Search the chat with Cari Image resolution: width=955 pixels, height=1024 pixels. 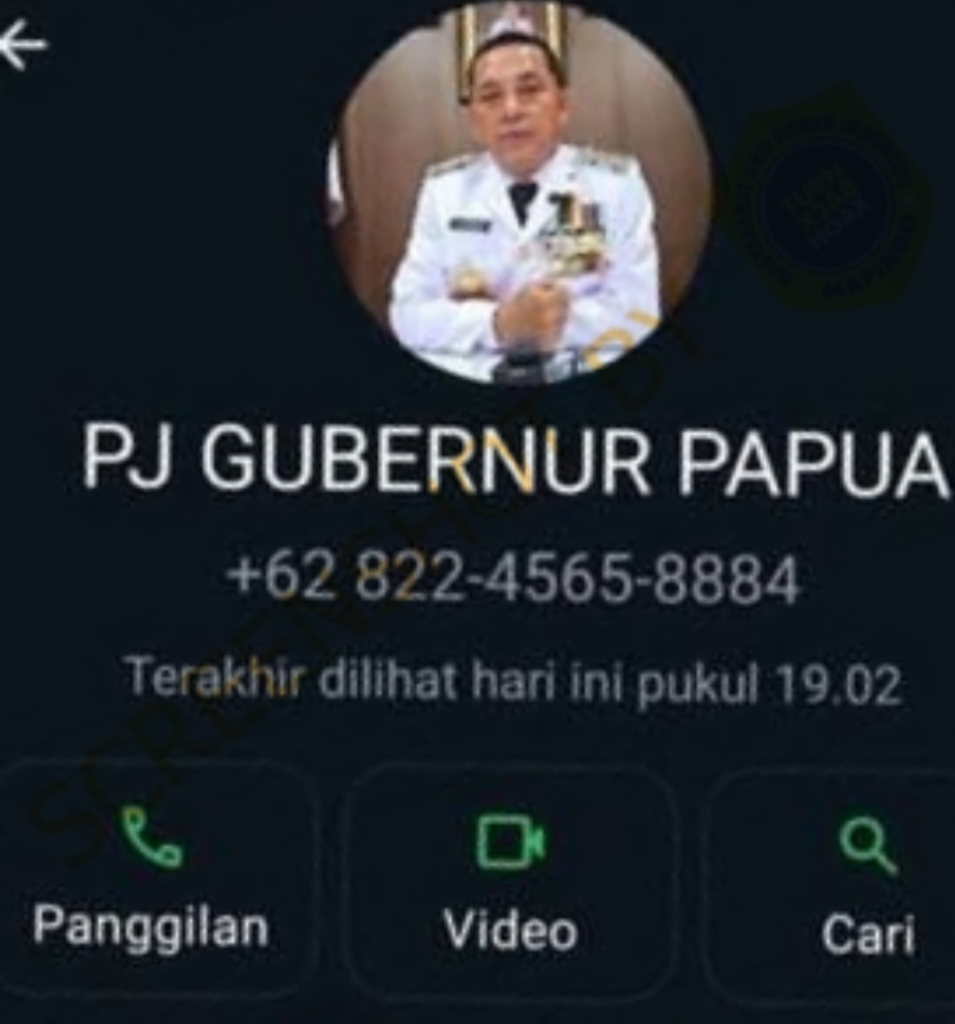pyautogui.click(x=866, y=880)
